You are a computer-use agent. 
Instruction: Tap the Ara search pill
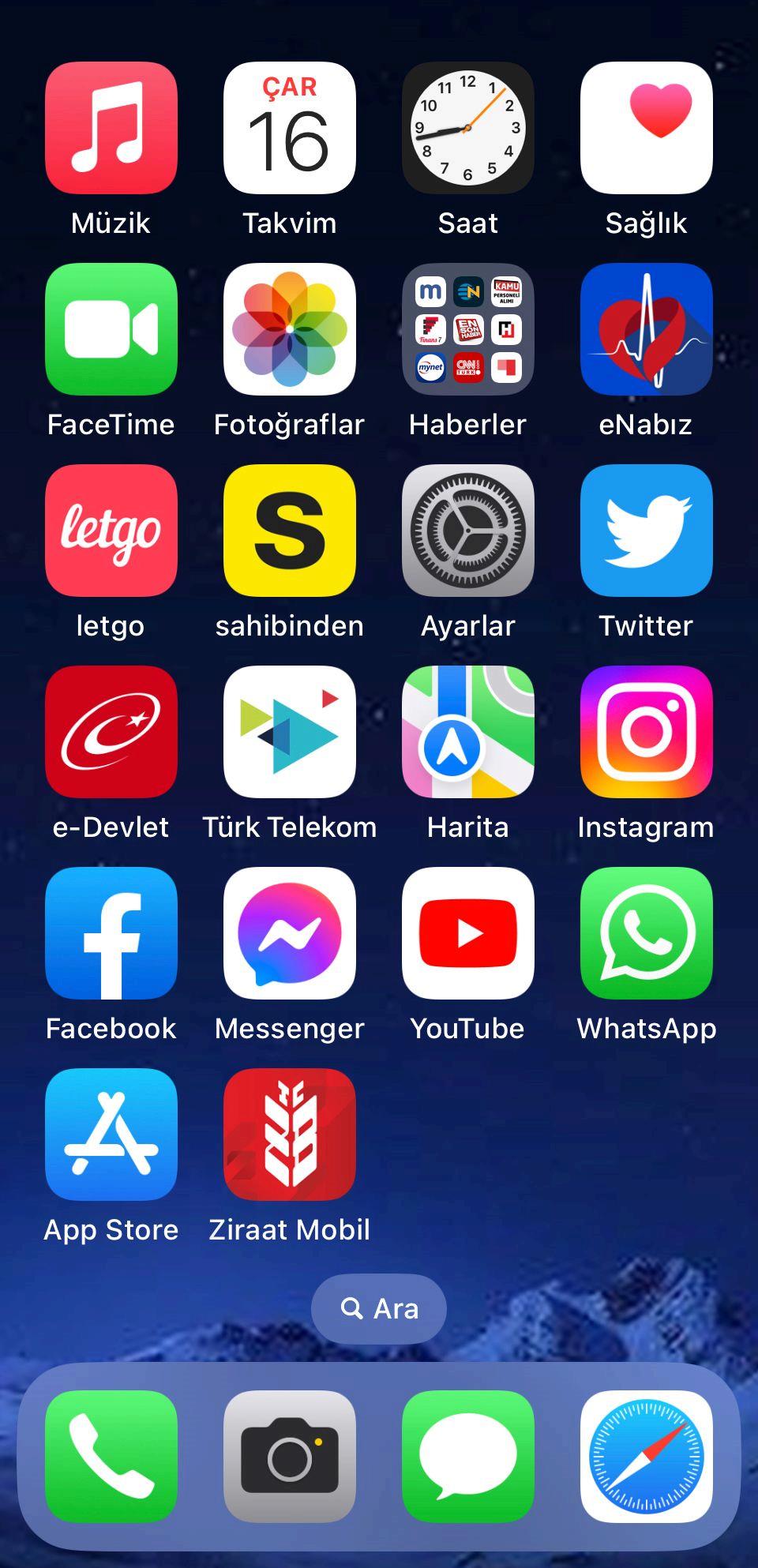tap(379, 1309)
